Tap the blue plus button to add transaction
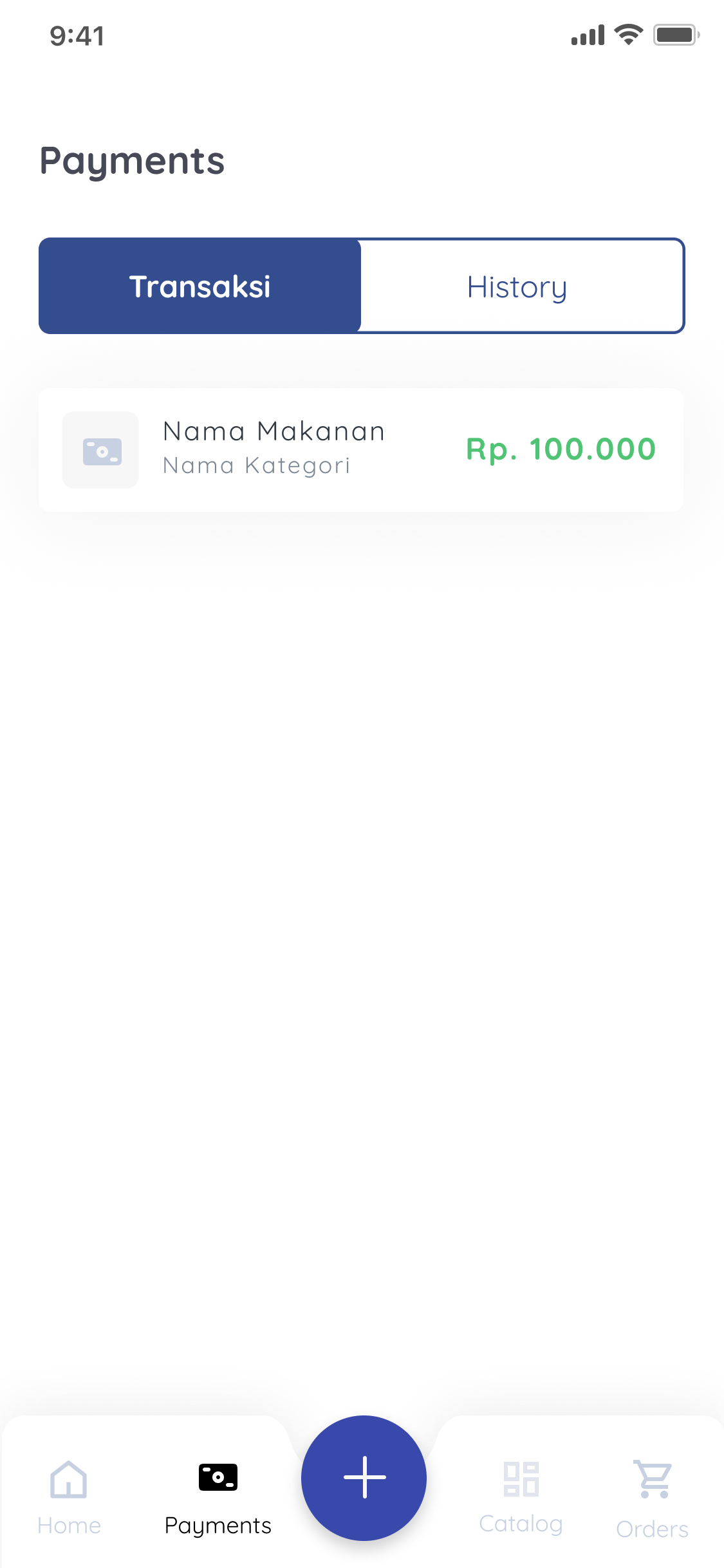Image resolution: width=724 pixels, height=1568 pixels. point(363,1479)
